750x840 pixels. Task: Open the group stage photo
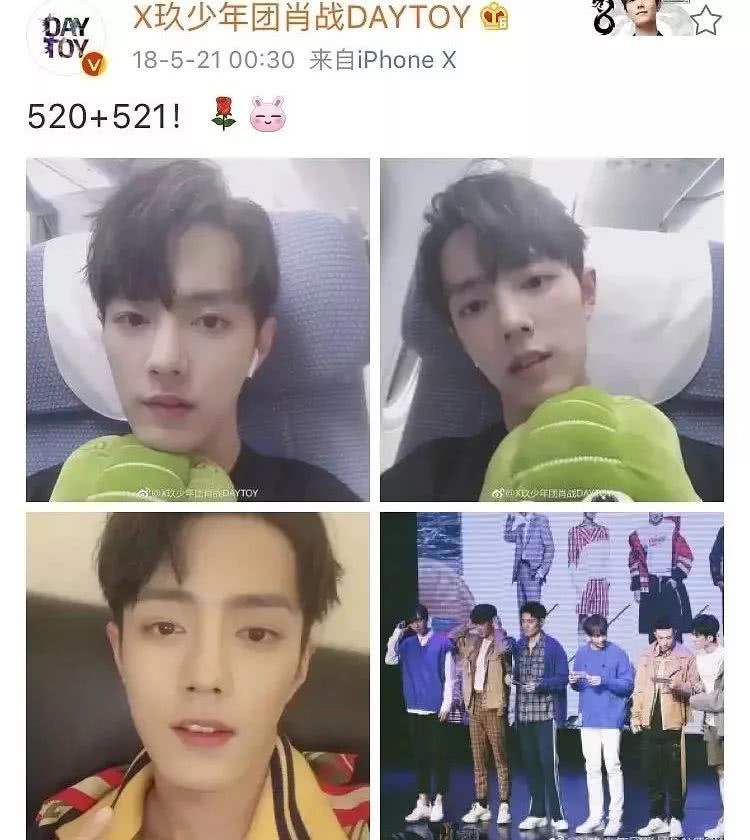click(551, 675)
